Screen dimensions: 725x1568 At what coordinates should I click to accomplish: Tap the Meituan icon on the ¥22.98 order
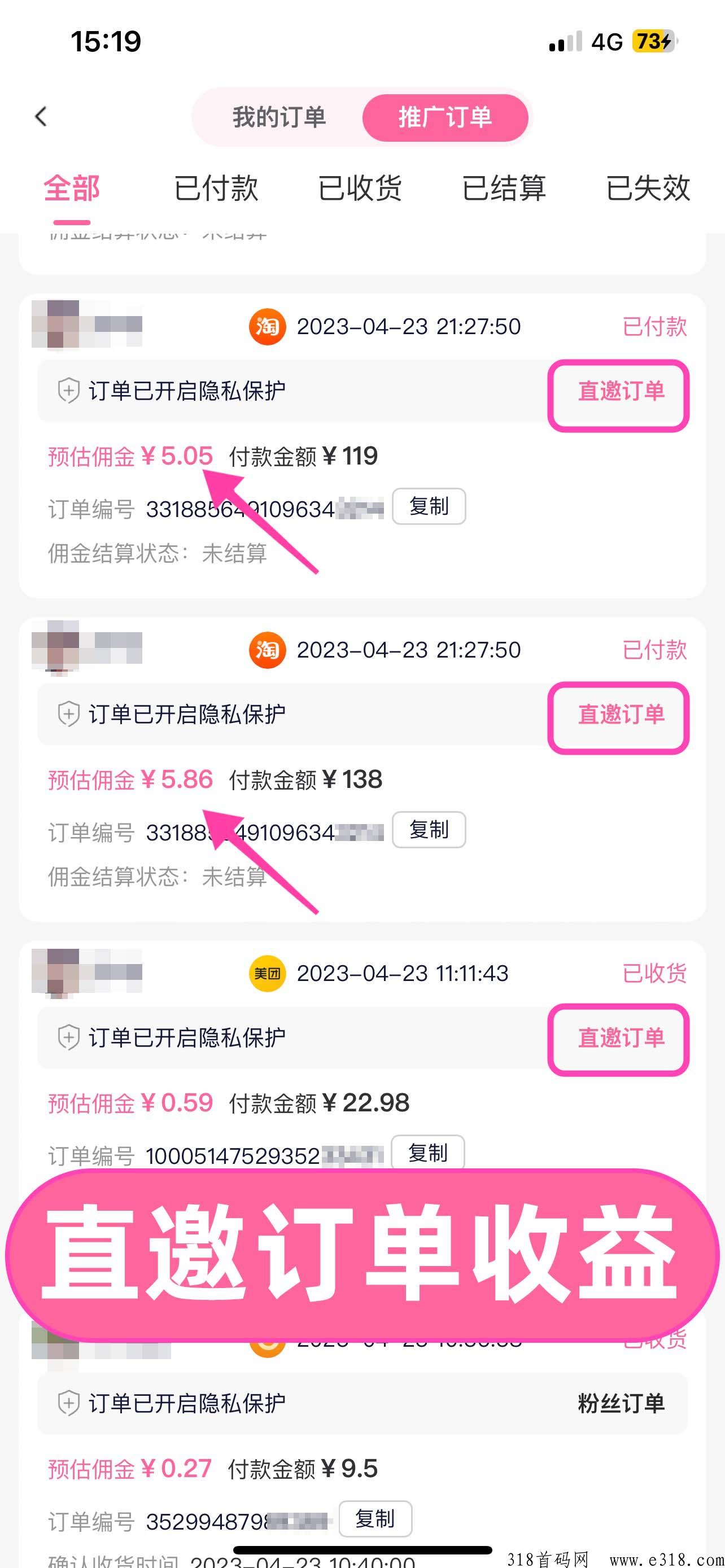coord(267,973)
